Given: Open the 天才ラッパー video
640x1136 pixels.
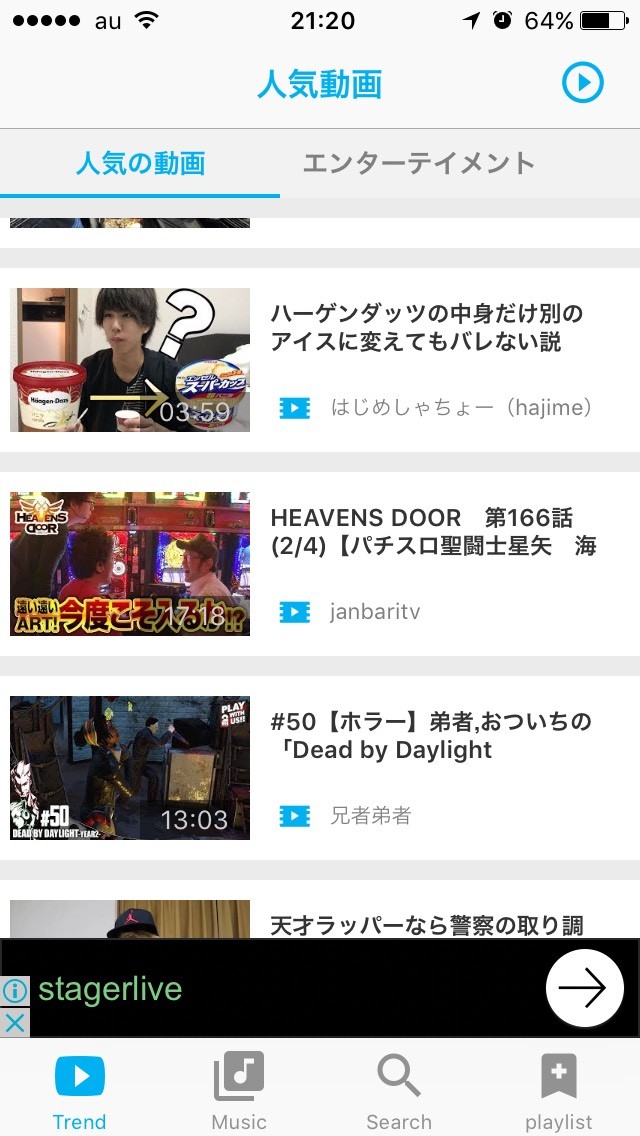Looking at the screenshot, I should pos(426,925).
